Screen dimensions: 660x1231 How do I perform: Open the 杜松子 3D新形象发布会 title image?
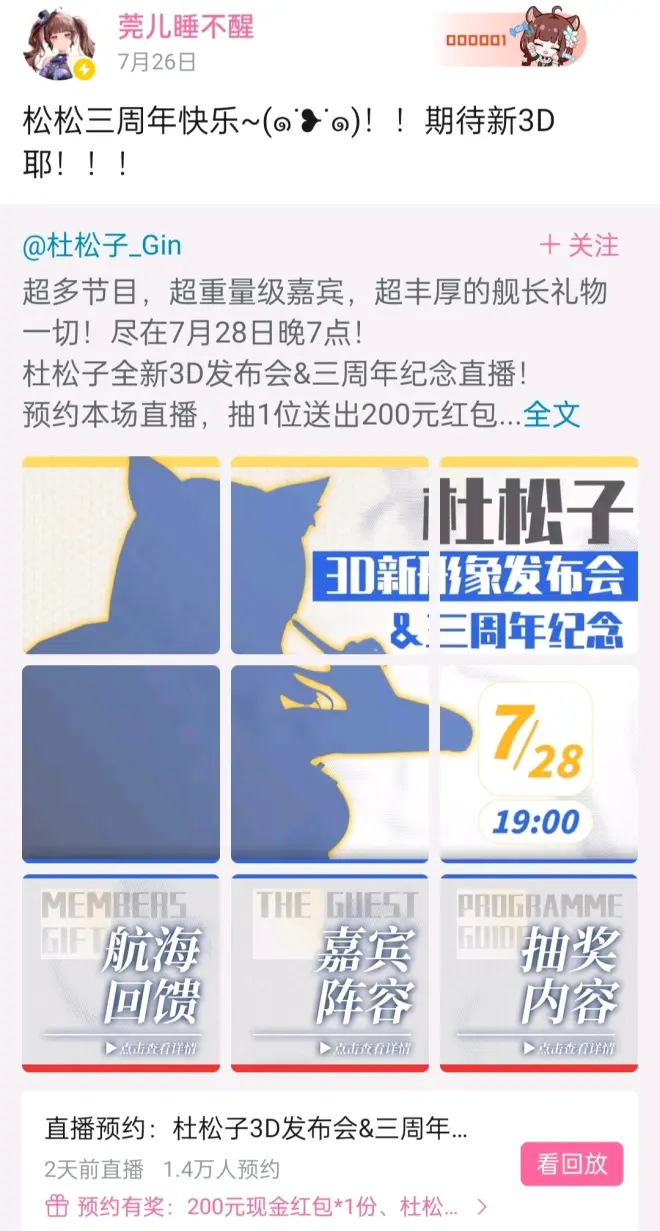(538, 555)
